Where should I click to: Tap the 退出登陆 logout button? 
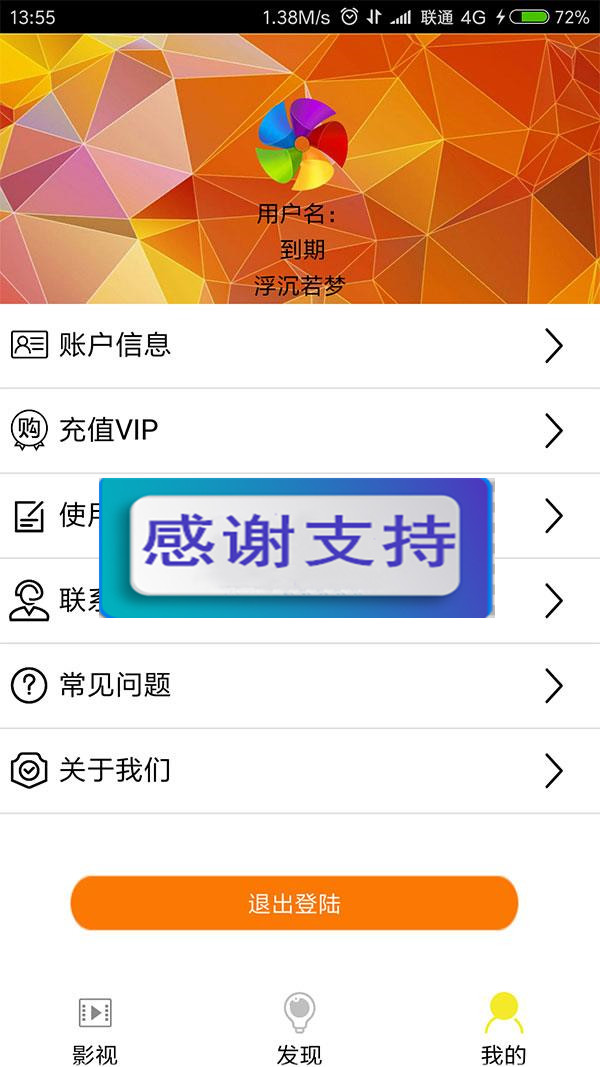point(294,904)
